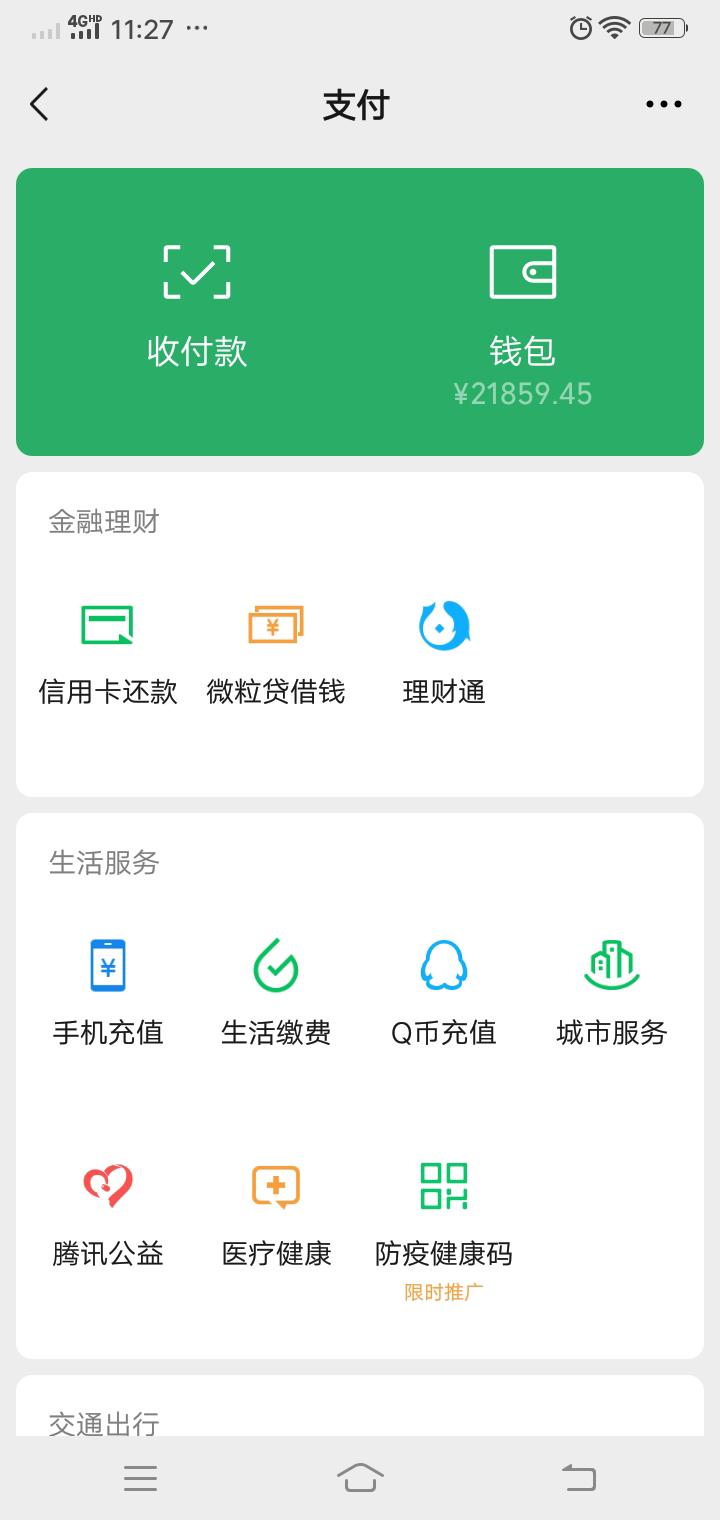Select 信用卡还款

(x=108, y=654)
